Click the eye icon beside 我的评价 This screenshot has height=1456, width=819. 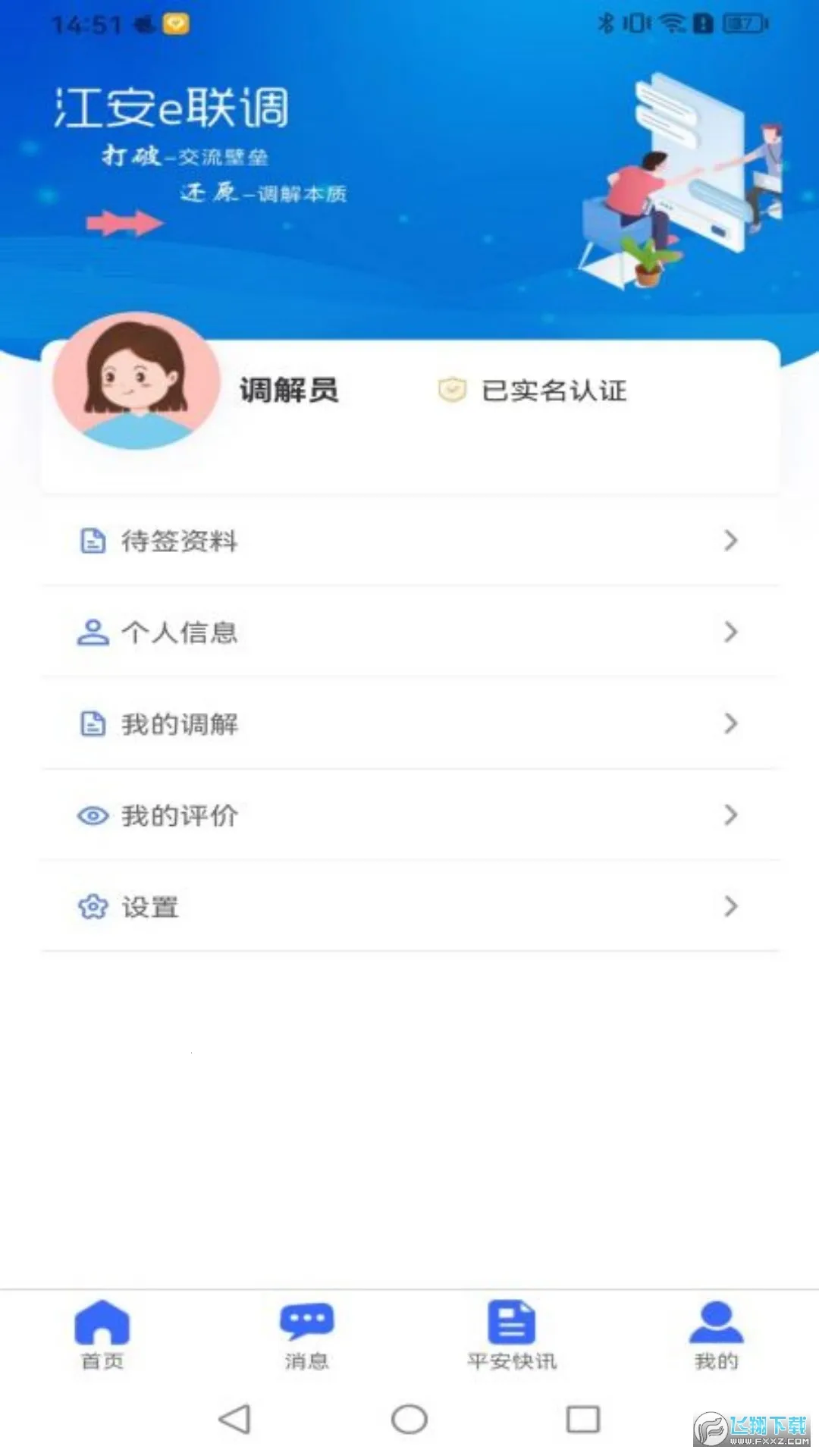point(93,815)
